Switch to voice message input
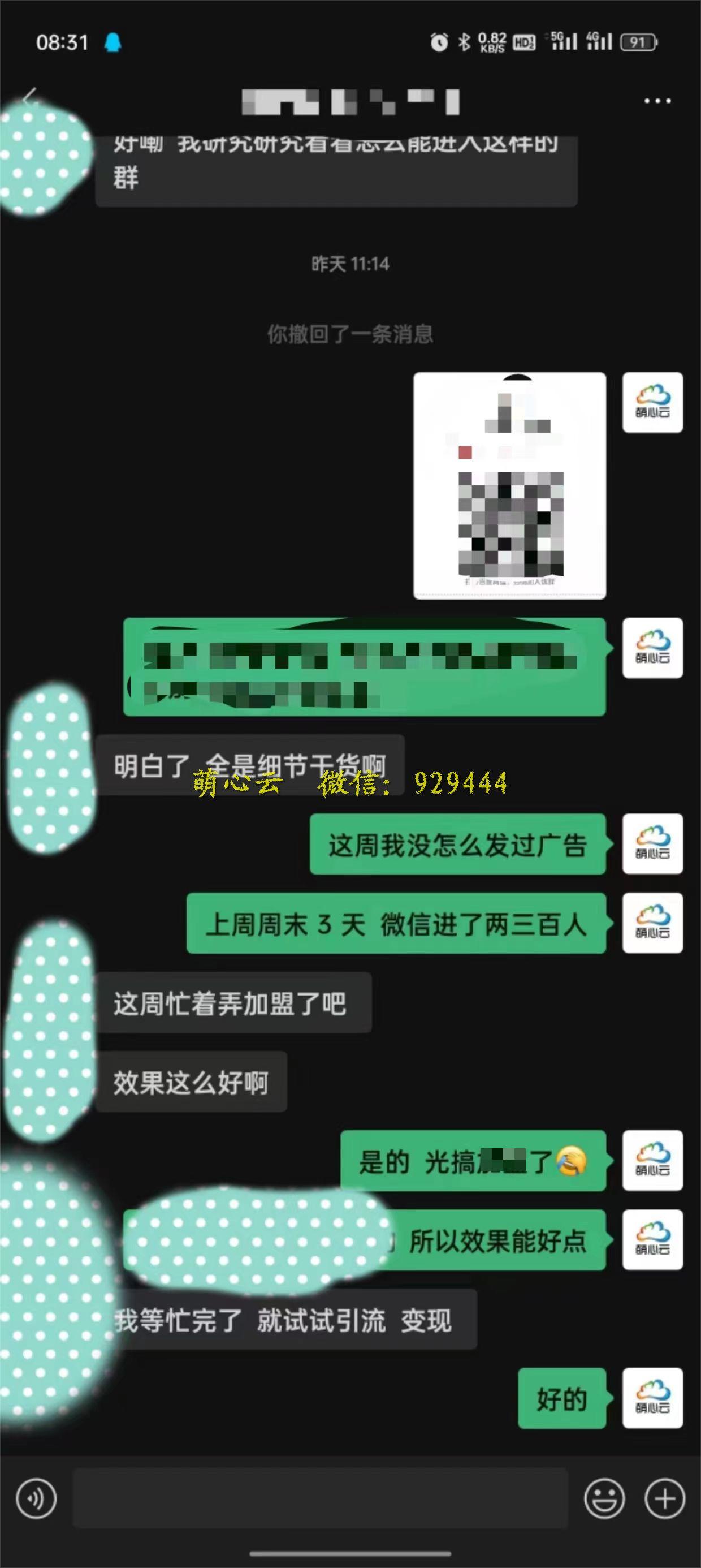 point(37,1498)
